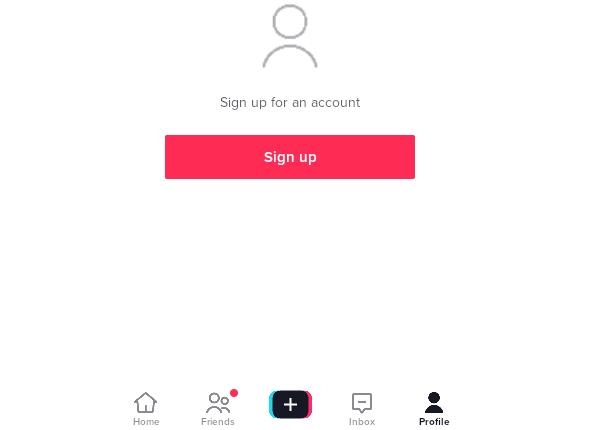Create a new video with the plus button
The width and height of the screenshot is (603, 430).
[x=290, y=405]
